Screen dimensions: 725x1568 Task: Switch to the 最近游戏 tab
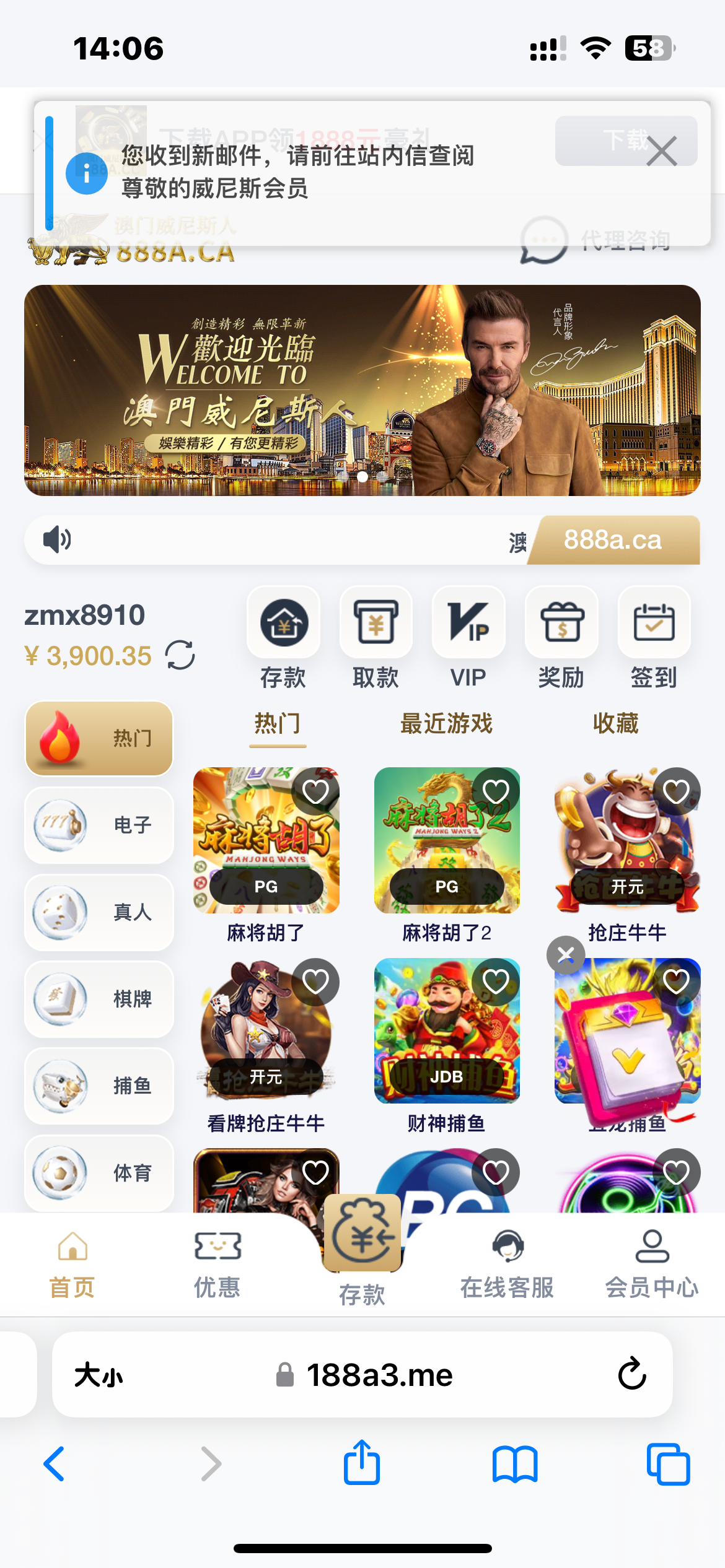[446, 723]
